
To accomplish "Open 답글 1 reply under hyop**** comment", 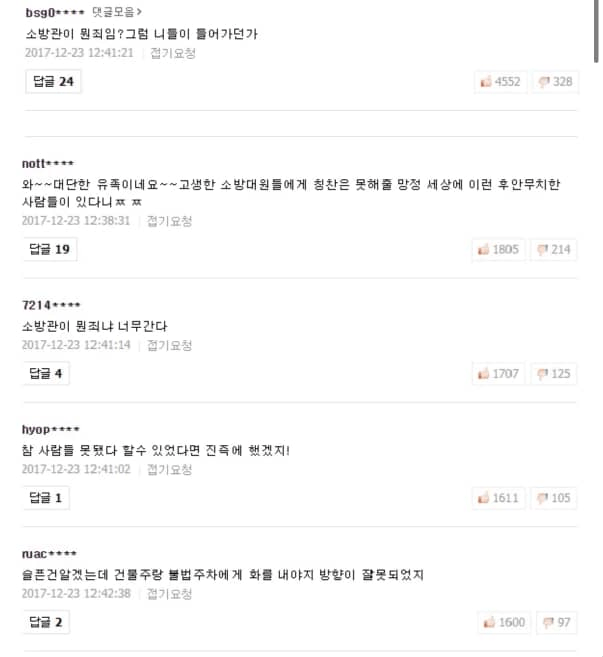I will pyautogui.click(x=47, y=497).
